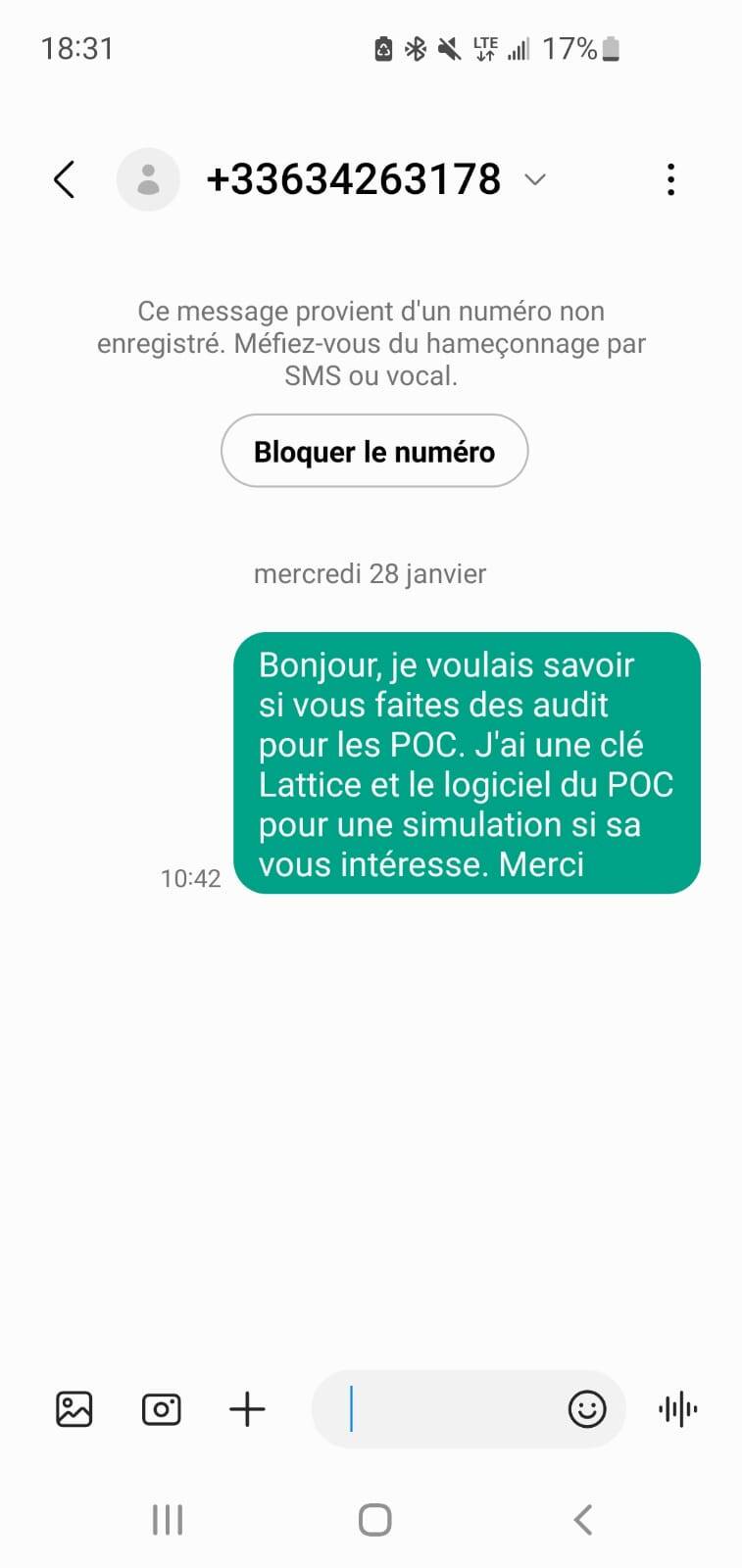Open the three-dot overflow menu

[670, 179]
